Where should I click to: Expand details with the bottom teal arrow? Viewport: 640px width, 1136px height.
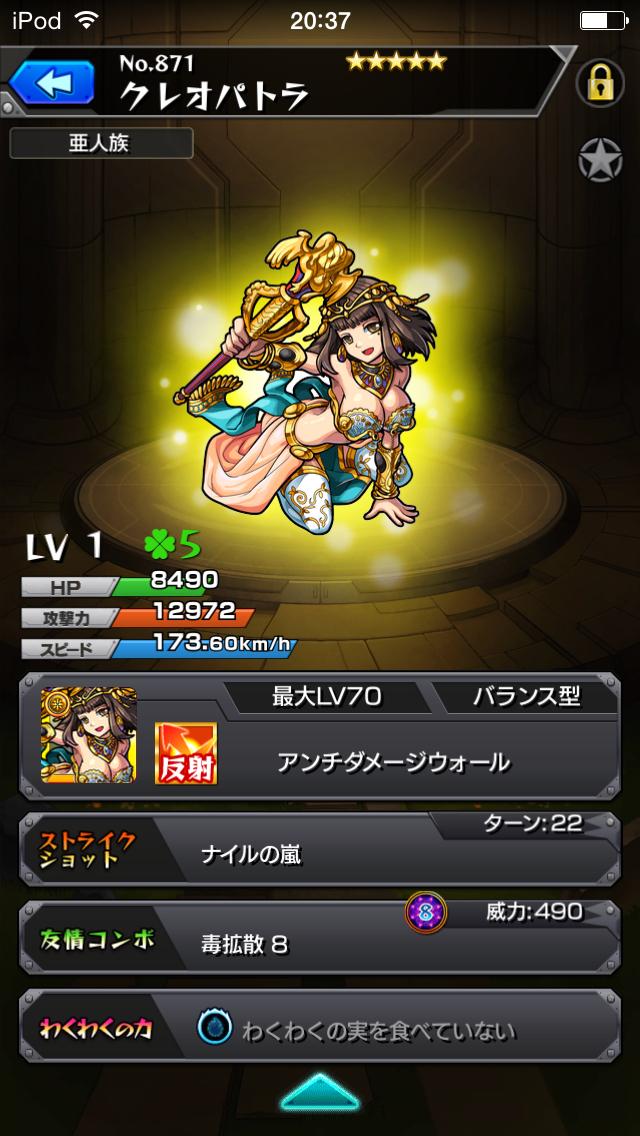(x=319, y=1092)
